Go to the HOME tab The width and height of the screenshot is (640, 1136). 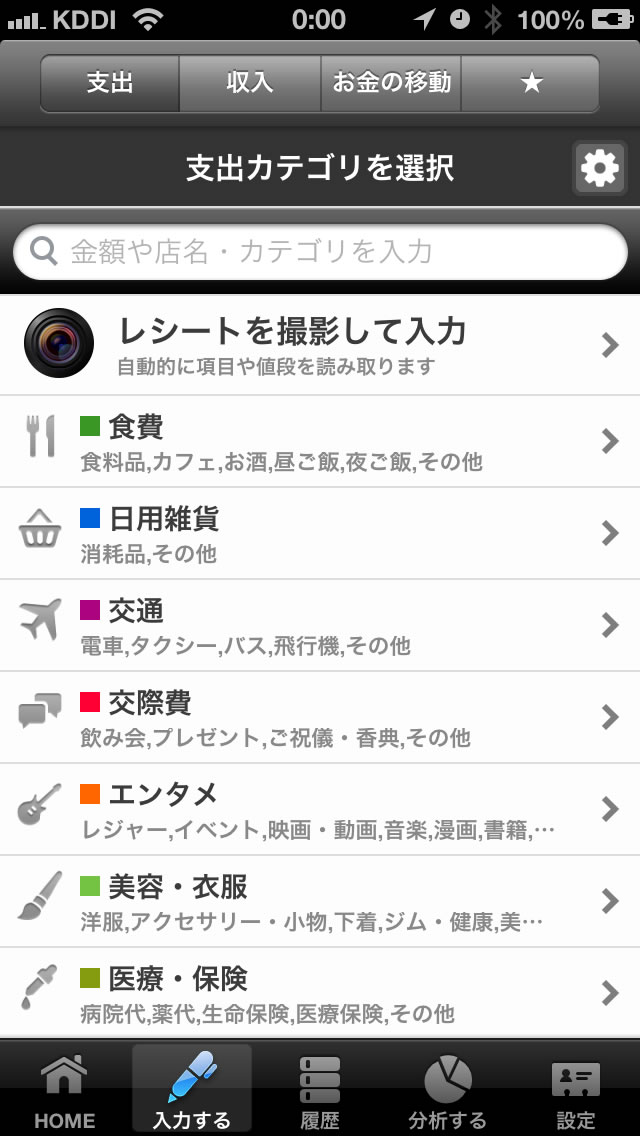pyautogui.click(x=64, y=1089)
